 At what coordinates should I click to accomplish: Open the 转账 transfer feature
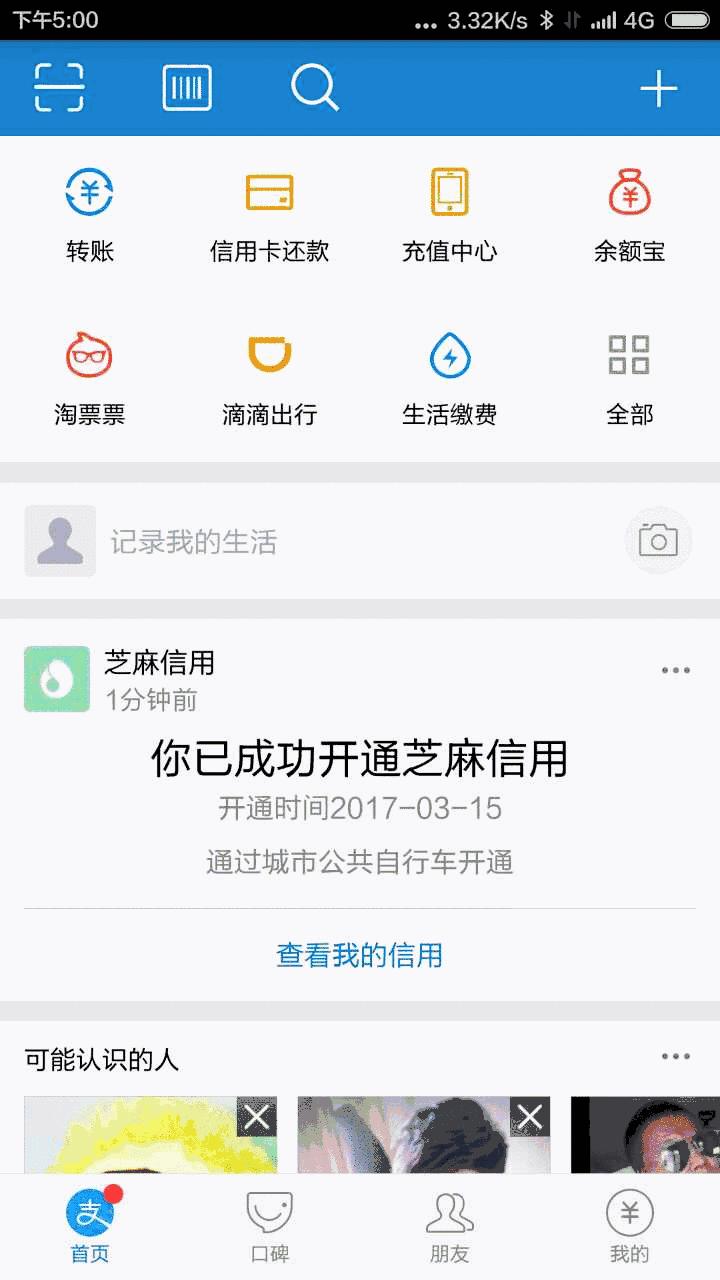[89, 212]
